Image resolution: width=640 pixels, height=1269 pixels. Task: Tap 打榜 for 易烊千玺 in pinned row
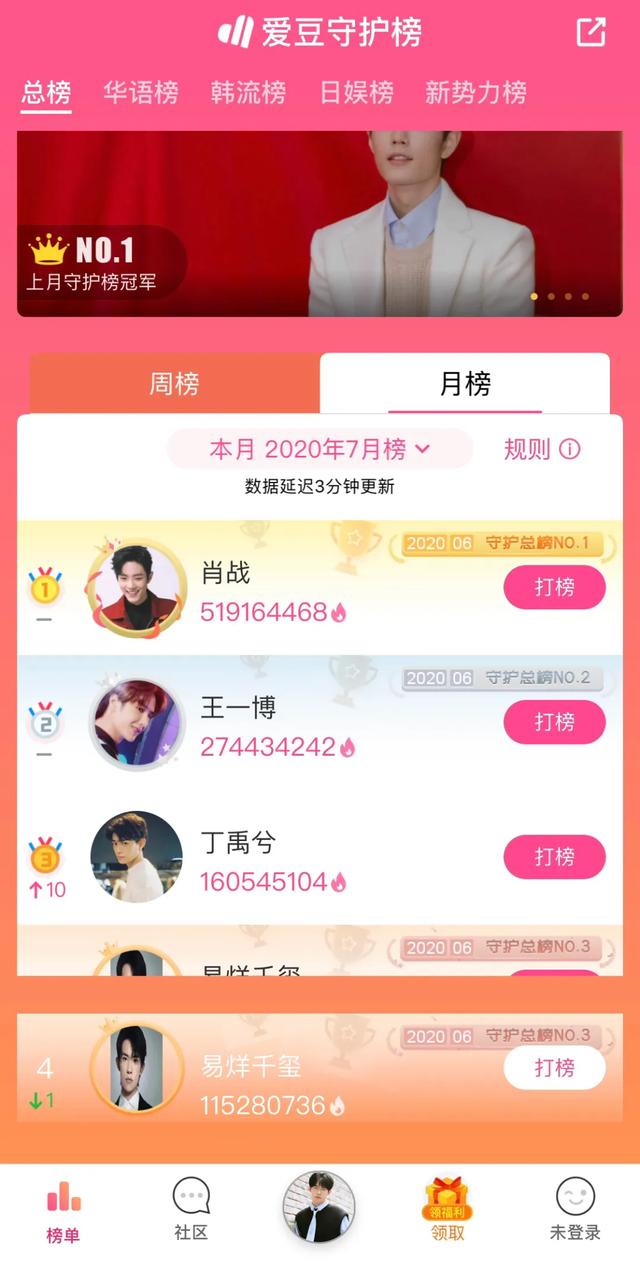[554, 1068]
